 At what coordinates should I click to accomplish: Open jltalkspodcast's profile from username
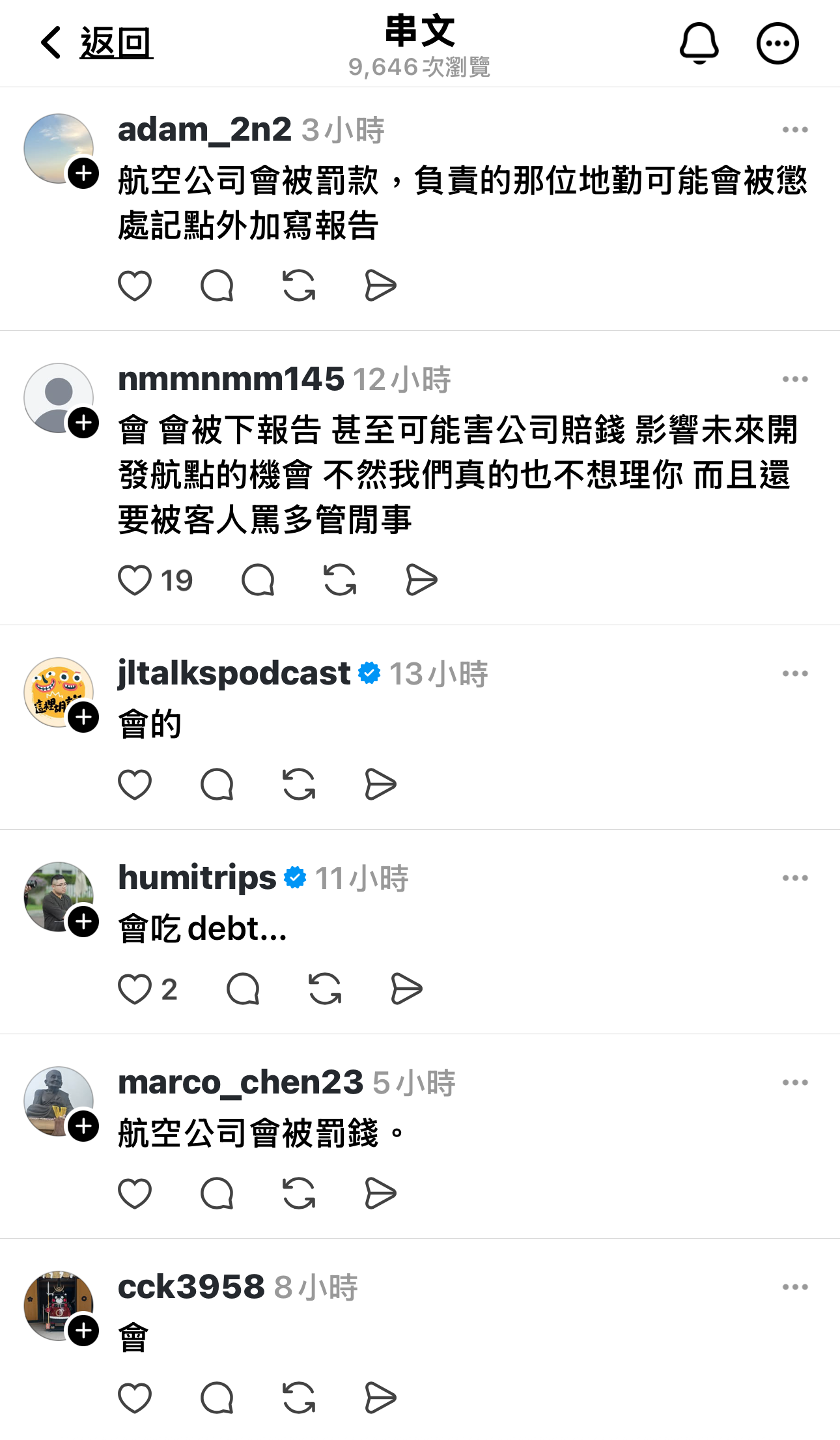(x=234, y=673)
